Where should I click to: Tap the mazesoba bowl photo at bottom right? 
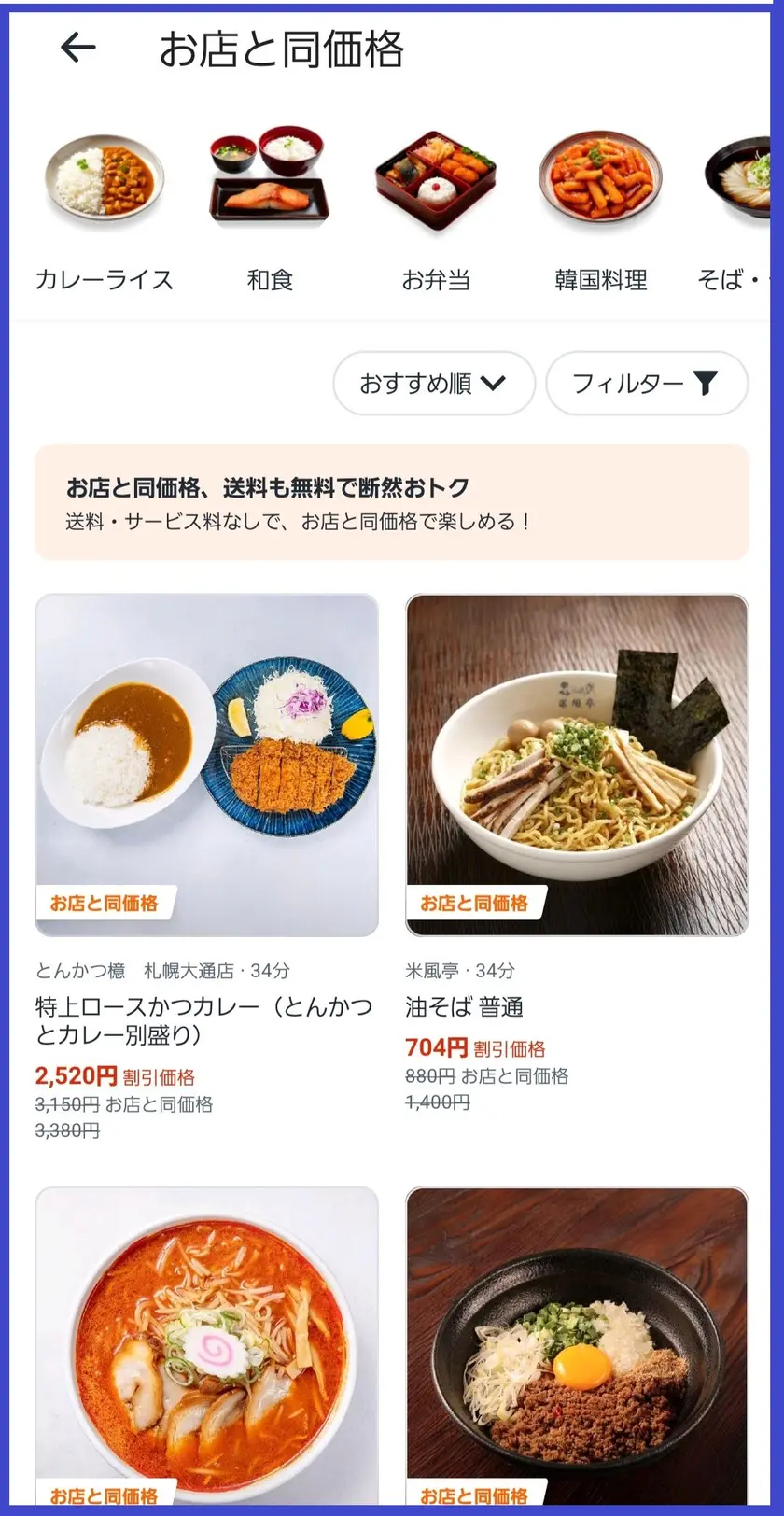pyautogui.click(x=579, y=1344)
